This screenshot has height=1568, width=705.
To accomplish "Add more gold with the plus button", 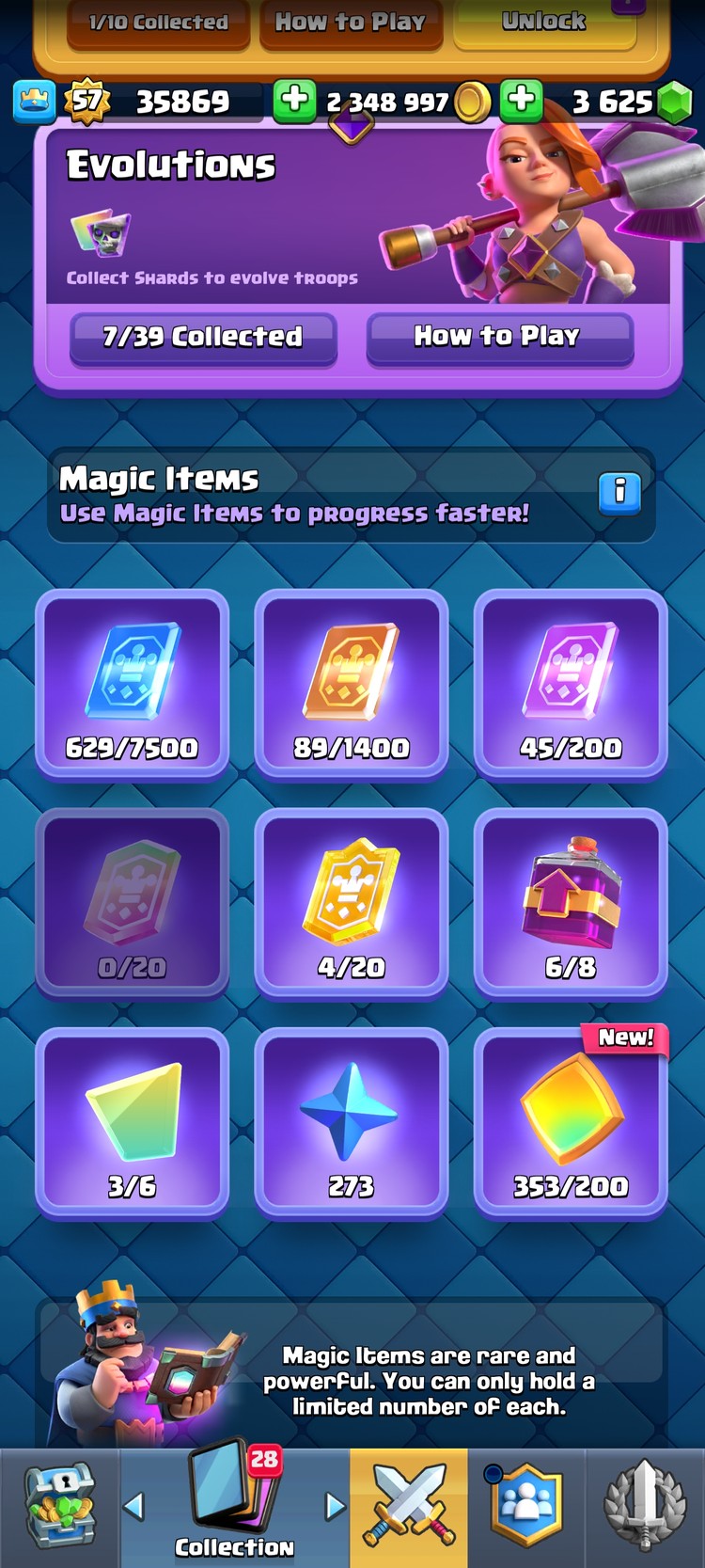I will (x=294, y=101).
